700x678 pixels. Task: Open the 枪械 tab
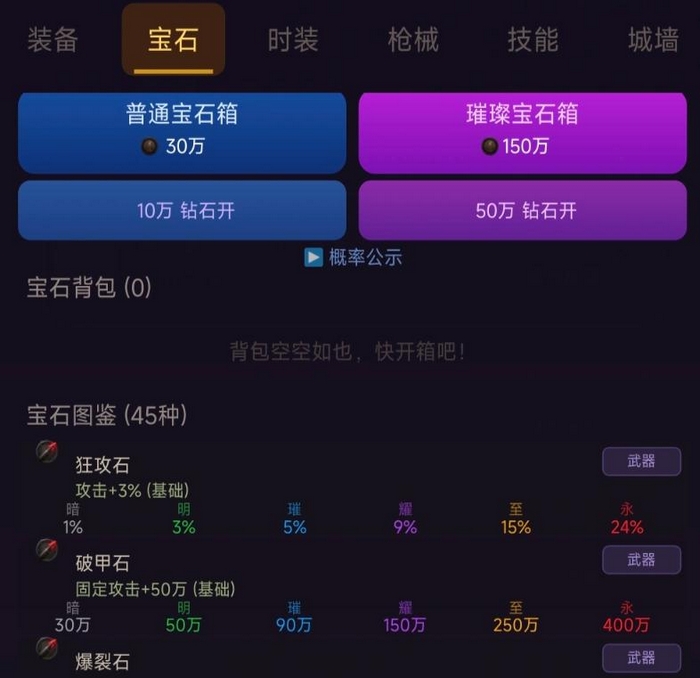tap(413, 40)
